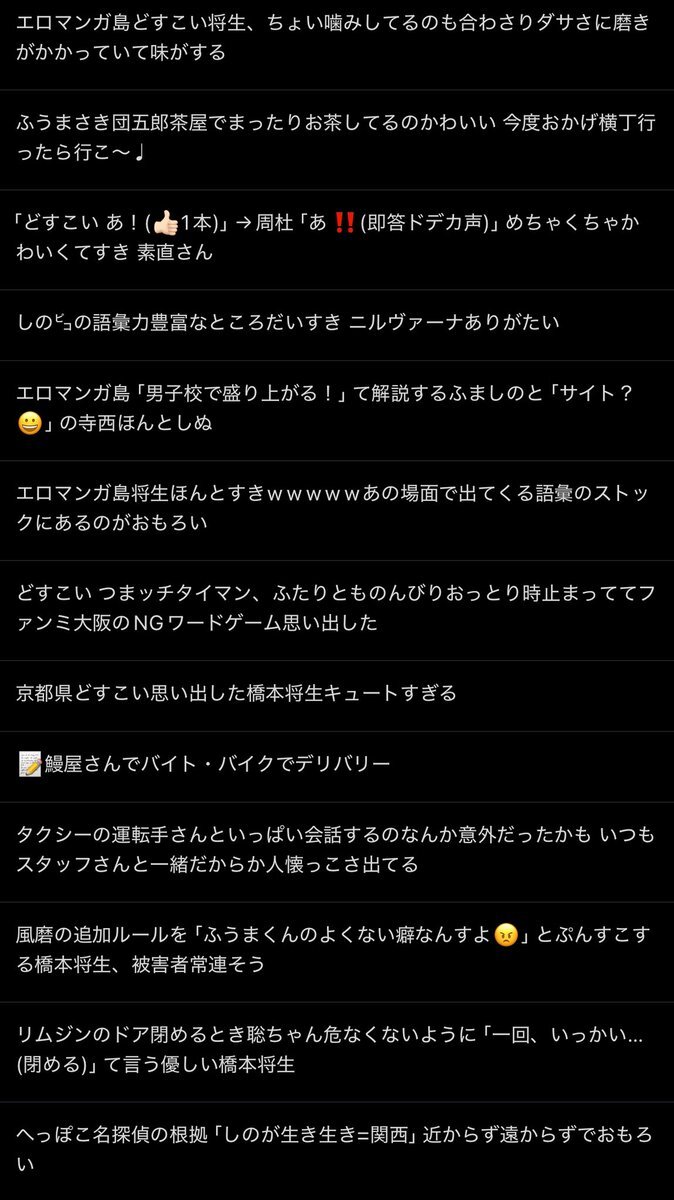Open the entry starting "エロマンガ島どすこい将生、ちょい噛み"
674x1200 pixels.
[336, 37]
